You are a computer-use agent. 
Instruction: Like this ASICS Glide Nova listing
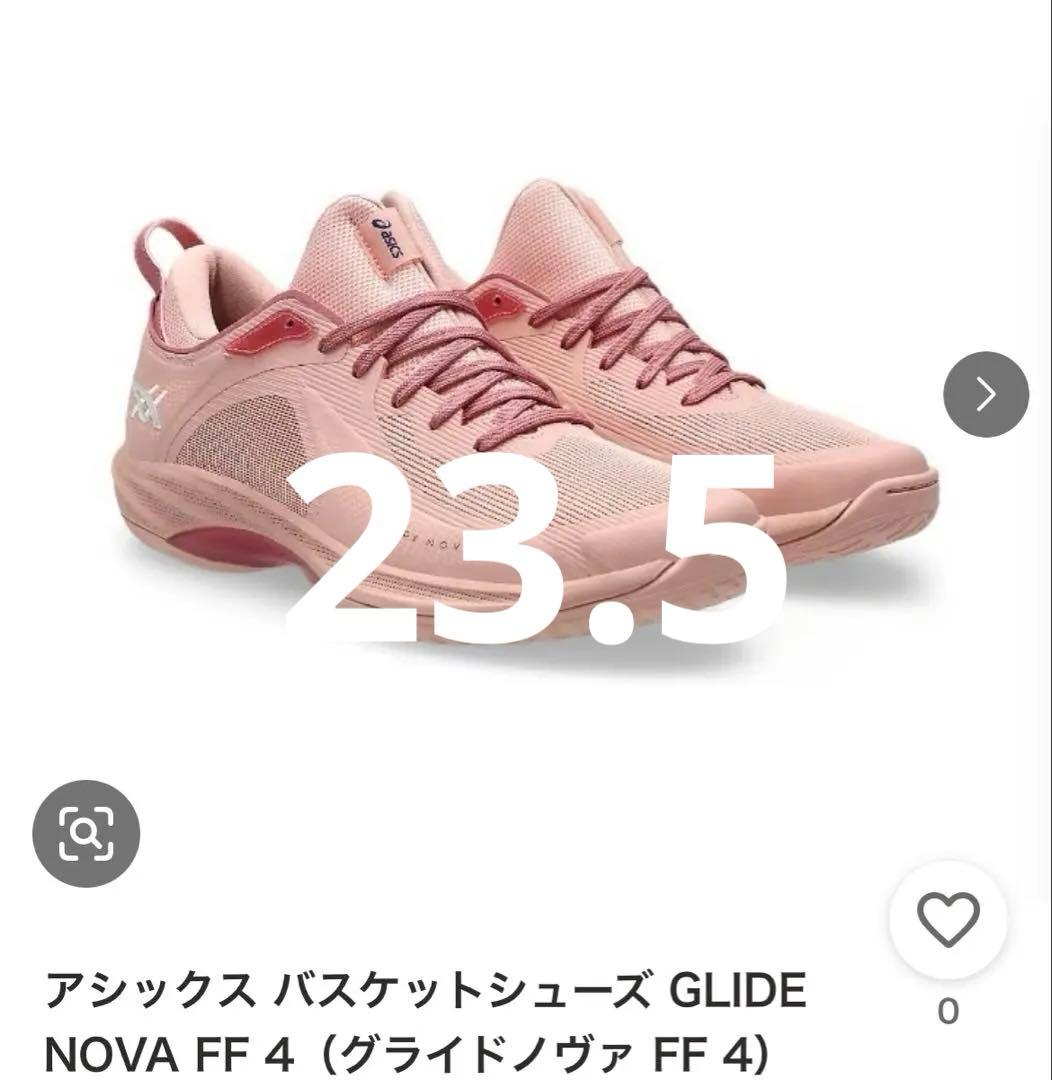coord(947,920)
